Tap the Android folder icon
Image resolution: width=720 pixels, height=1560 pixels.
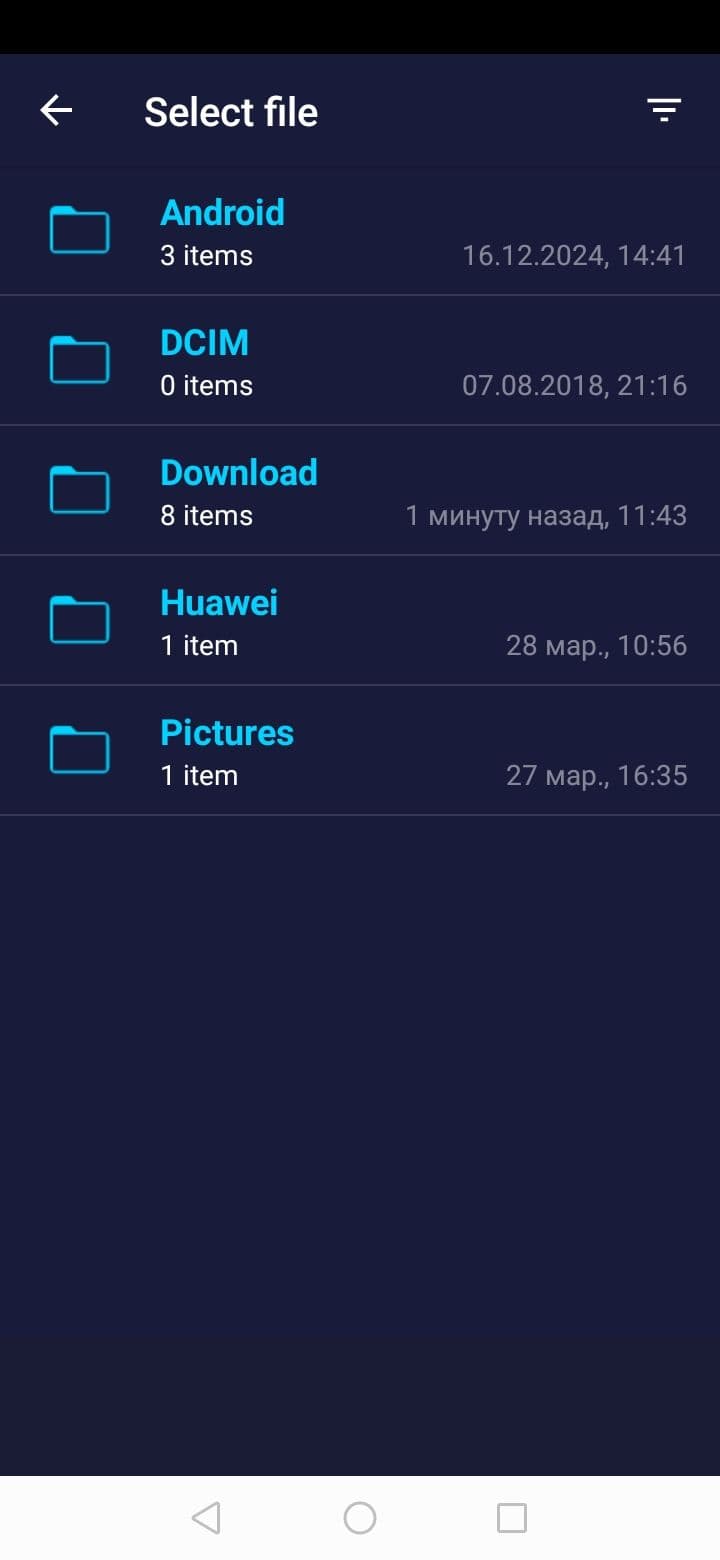coord(79,230)
